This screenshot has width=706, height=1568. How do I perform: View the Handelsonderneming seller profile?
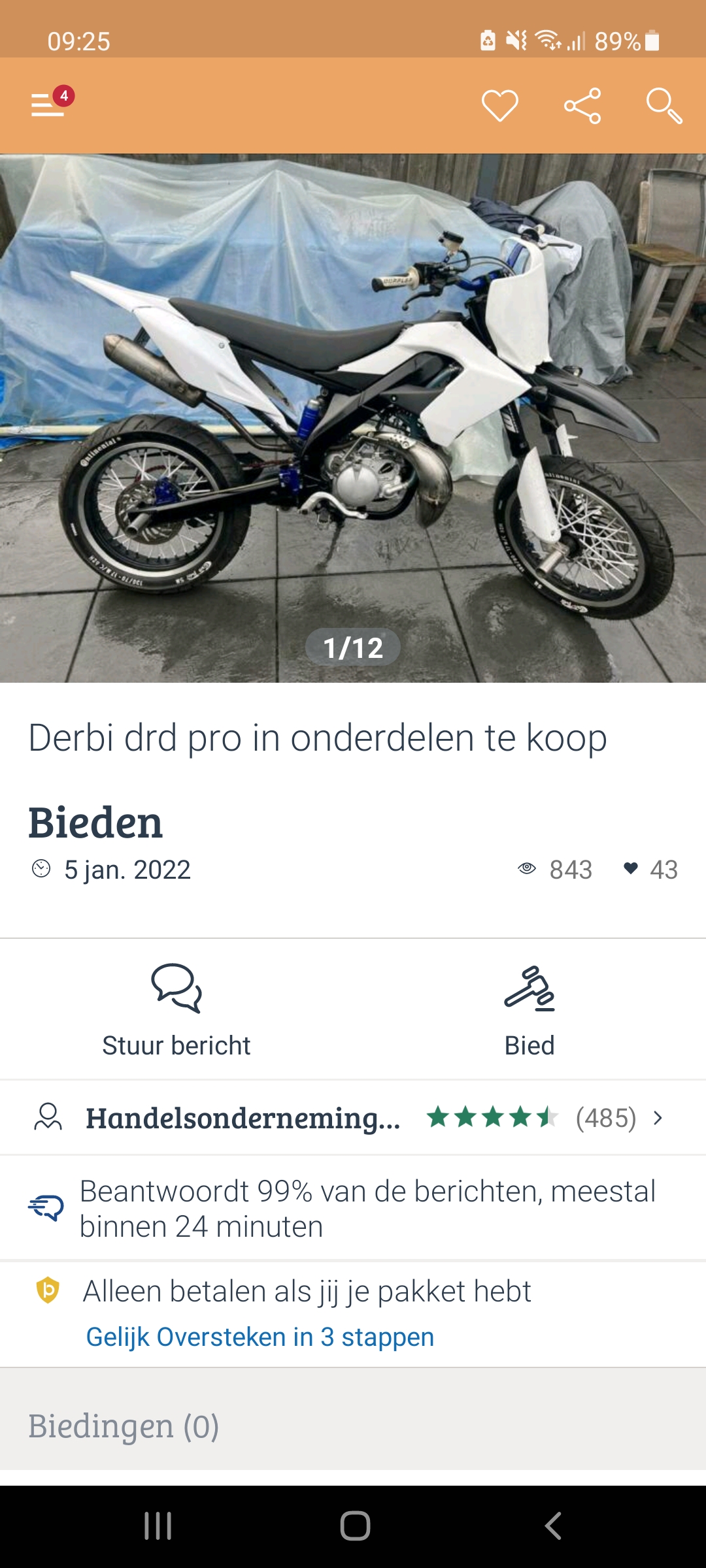pos(353,1118)
